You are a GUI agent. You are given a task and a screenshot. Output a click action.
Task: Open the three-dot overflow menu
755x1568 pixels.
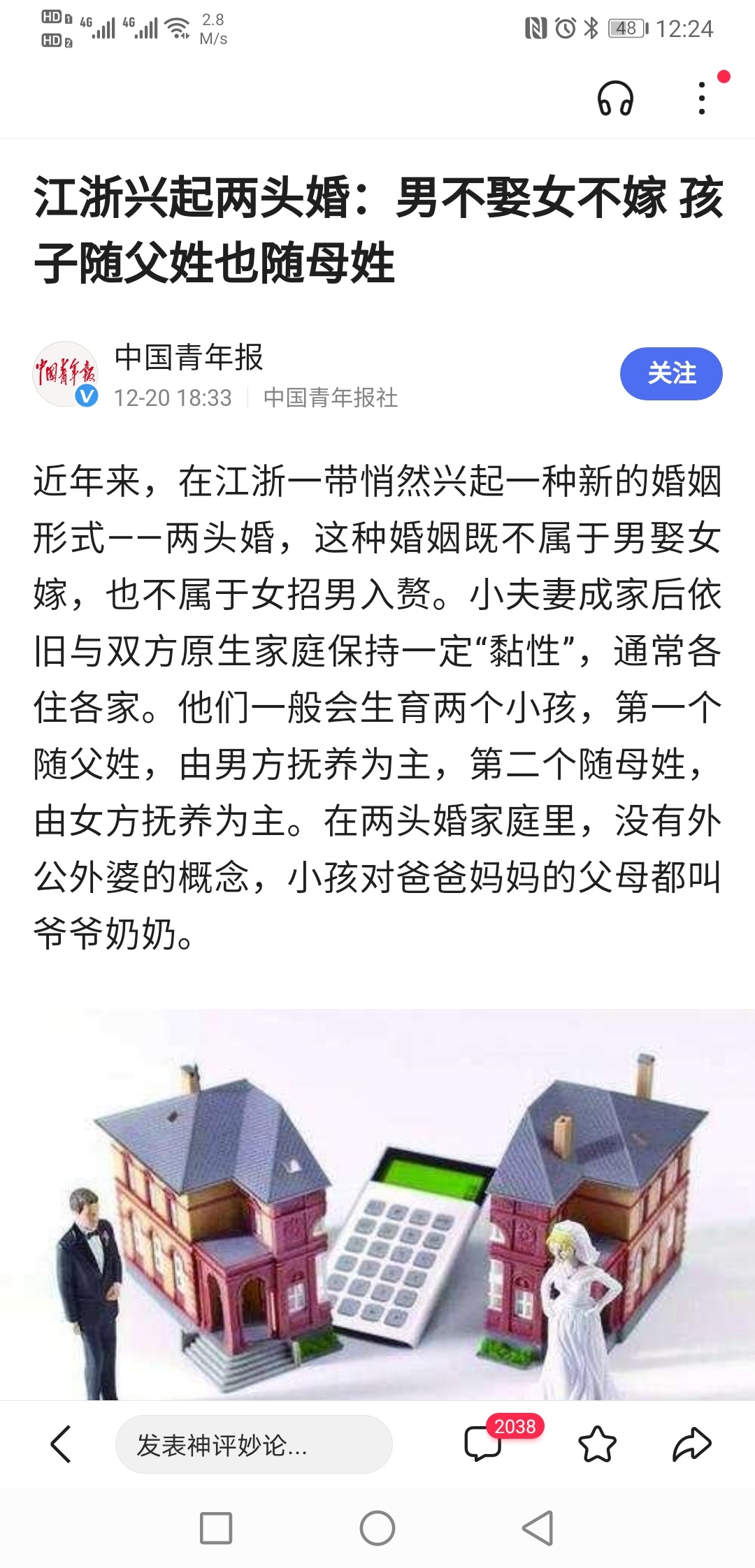pos(702,98)
